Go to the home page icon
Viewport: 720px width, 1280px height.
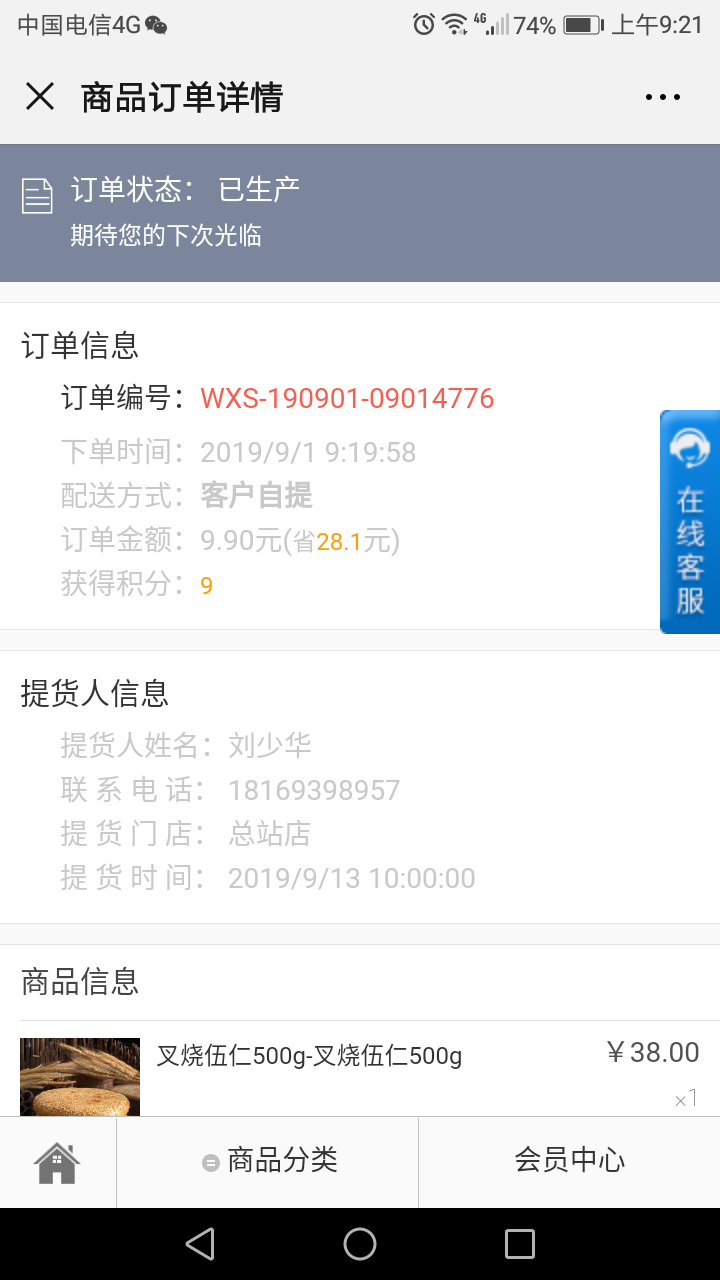pyautogui.click(x=58, y=1162)
